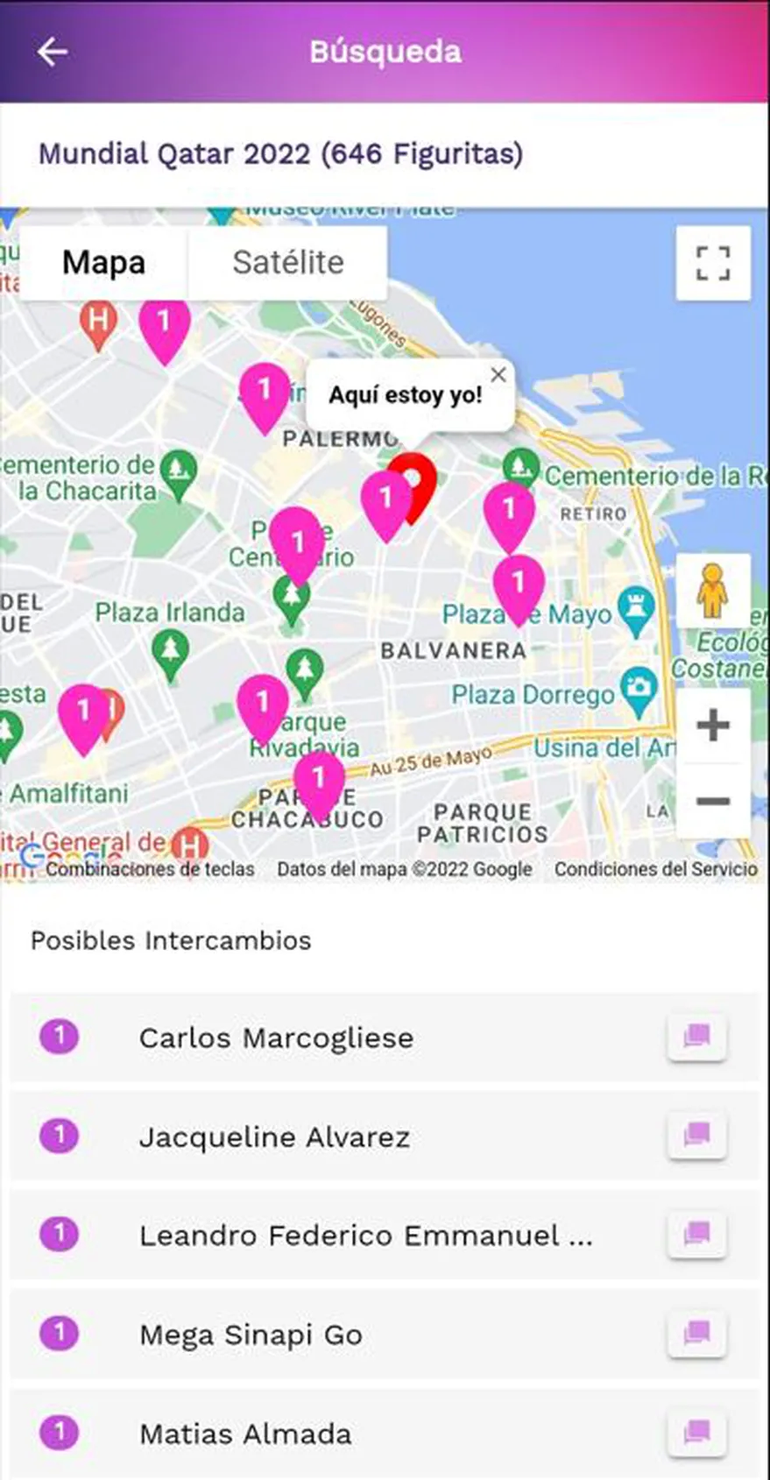Open Condiciones del Servicio link
Viewport: 770px width, 1480px height.
tap(656, 869)
